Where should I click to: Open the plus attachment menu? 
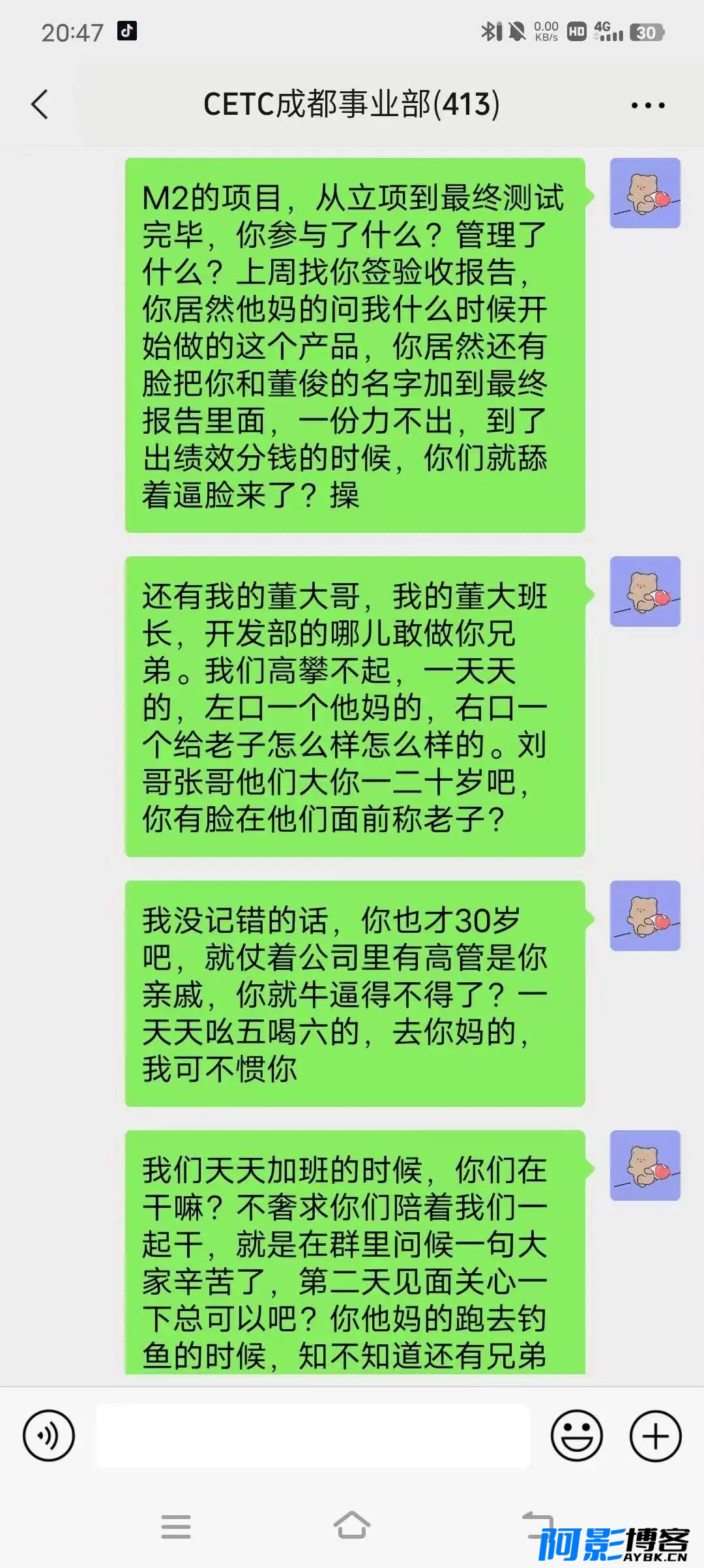point(656,1436)
